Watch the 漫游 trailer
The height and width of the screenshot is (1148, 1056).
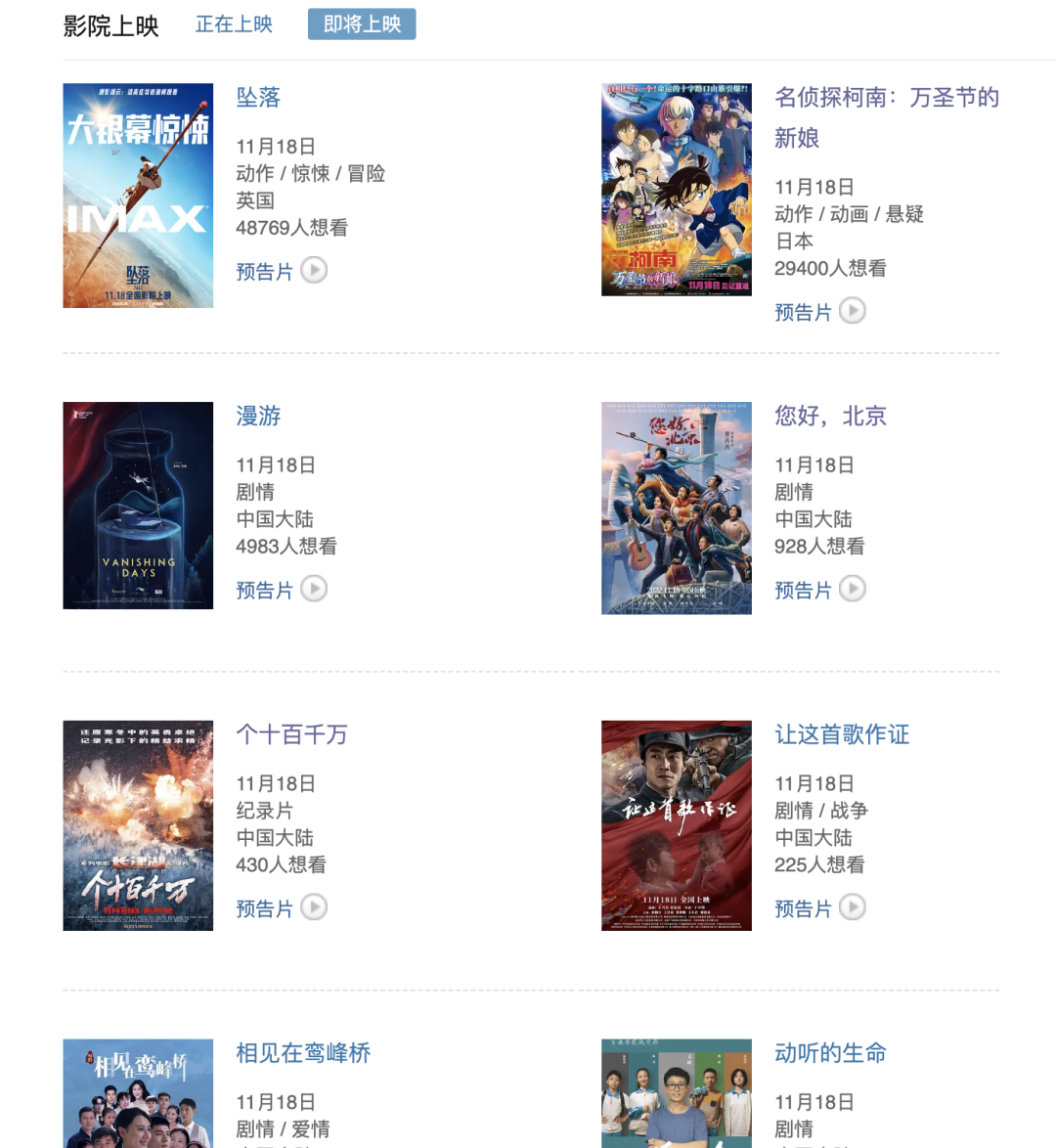pyautogui.click(x=281, y=590)
